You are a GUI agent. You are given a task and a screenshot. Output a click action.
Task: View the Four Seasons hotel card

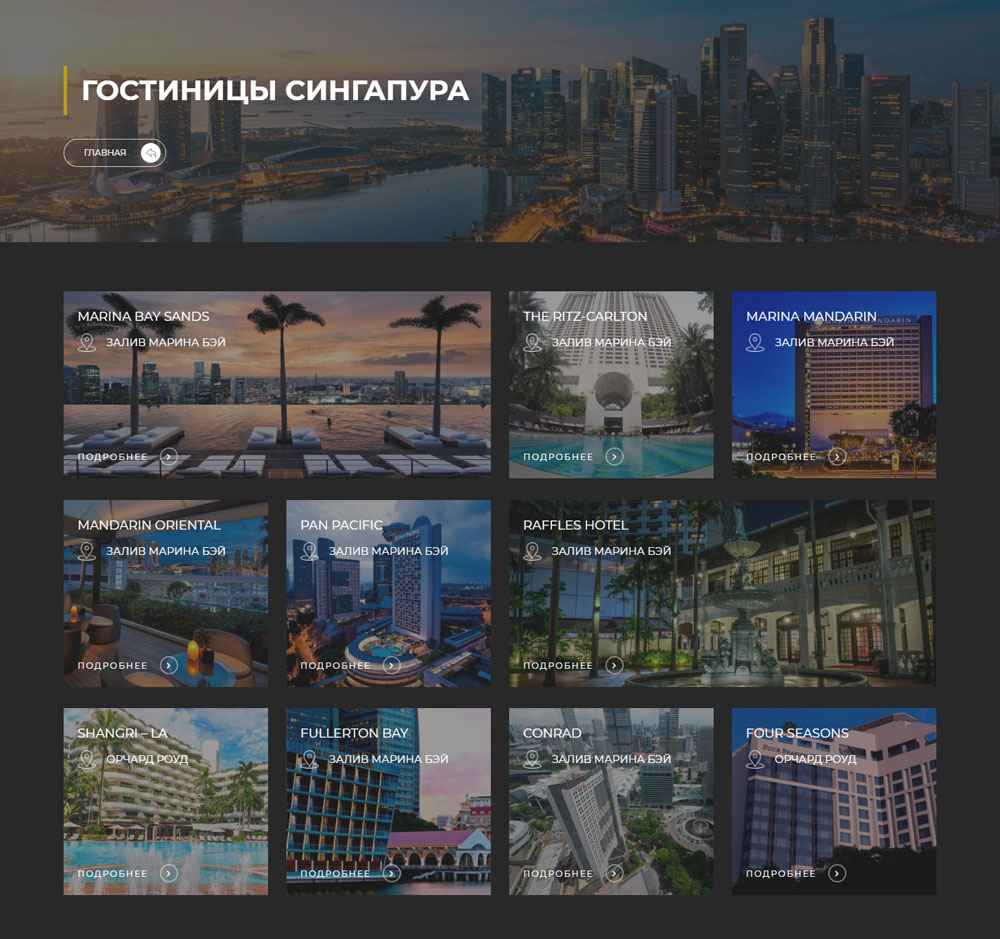pyautogui.click(x=833, y=801)
